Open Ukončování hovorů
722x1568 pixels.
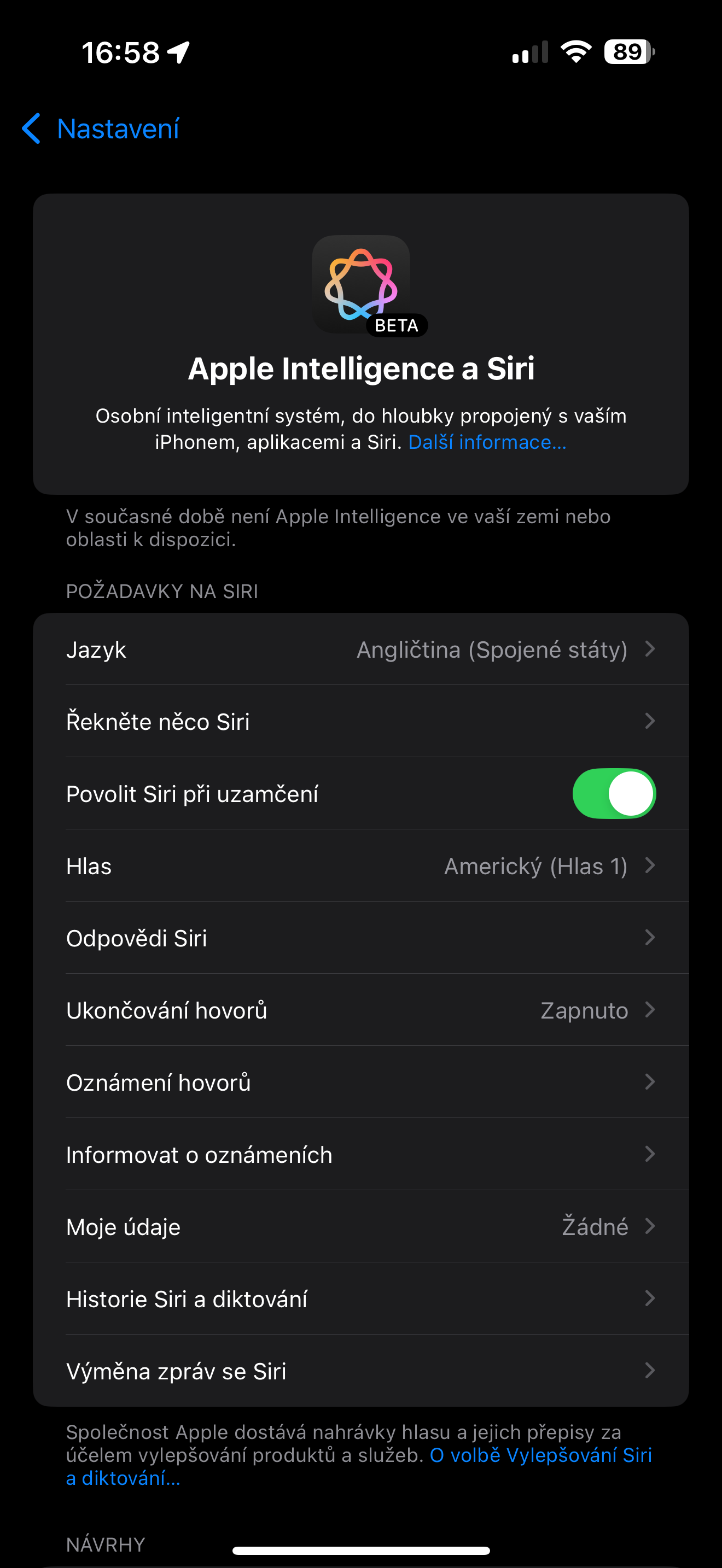[x=360, y=1010]
